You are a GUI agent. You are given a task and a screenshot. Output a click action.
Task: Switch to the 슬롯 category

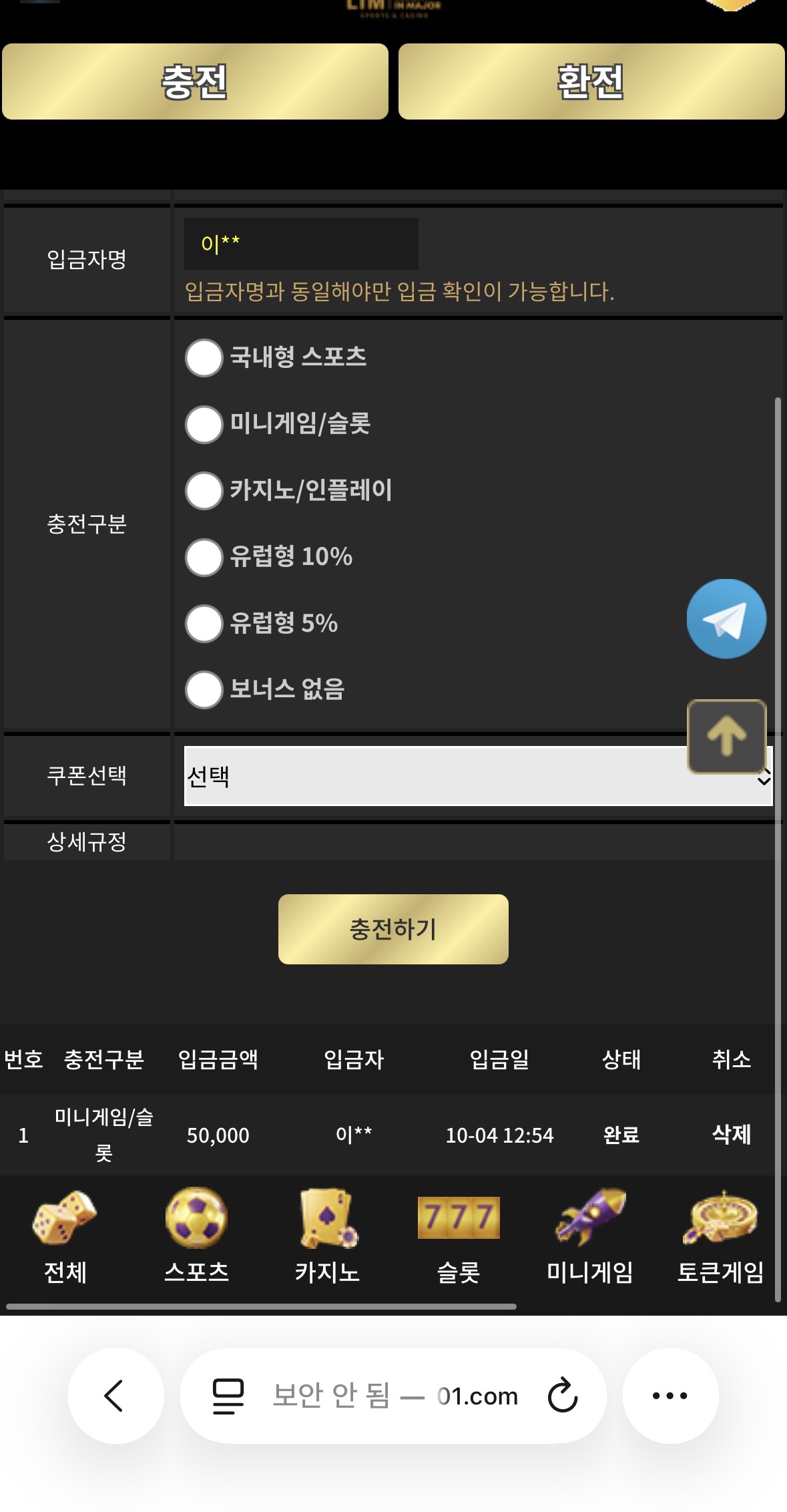pos(459,1236)
